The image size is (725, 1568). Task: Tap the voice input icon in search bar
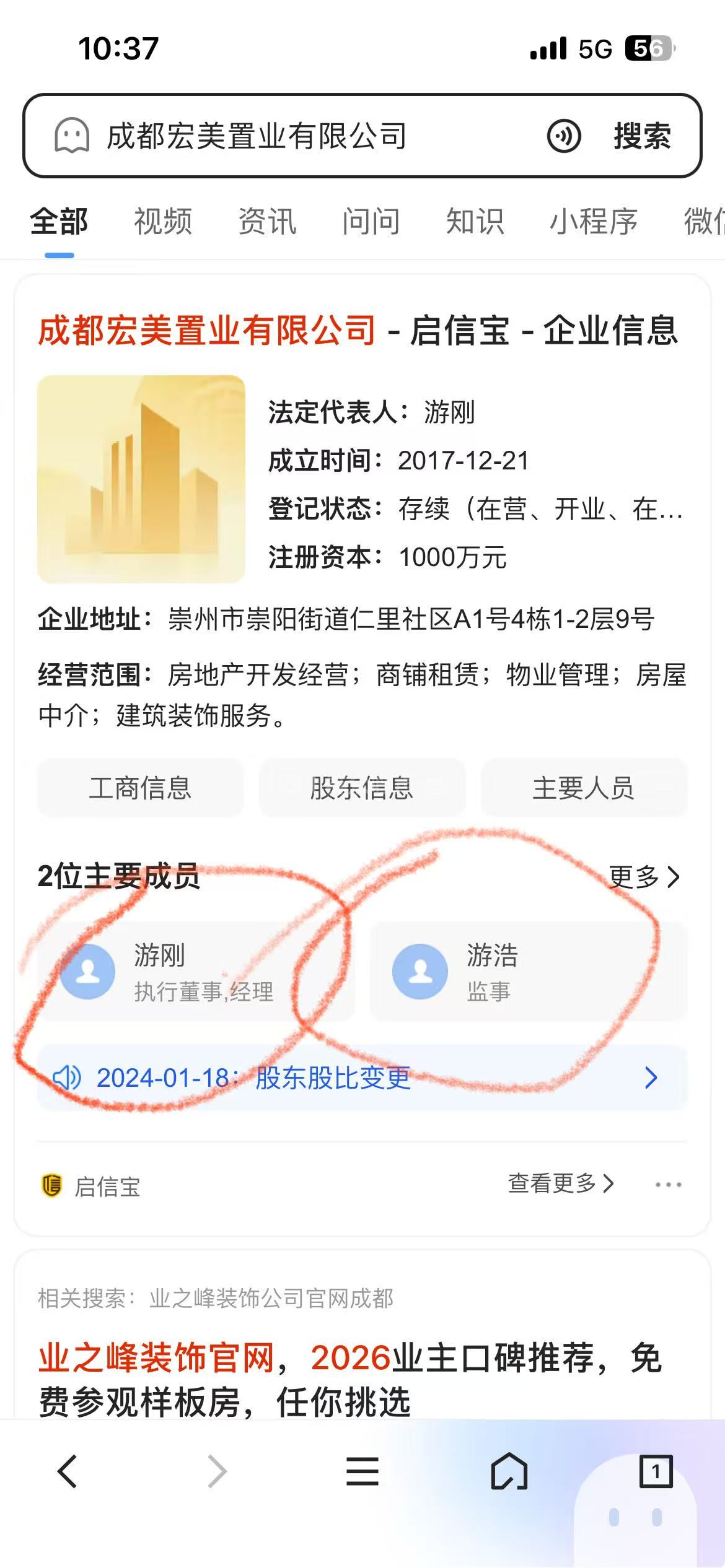click(x=564, y=136)
